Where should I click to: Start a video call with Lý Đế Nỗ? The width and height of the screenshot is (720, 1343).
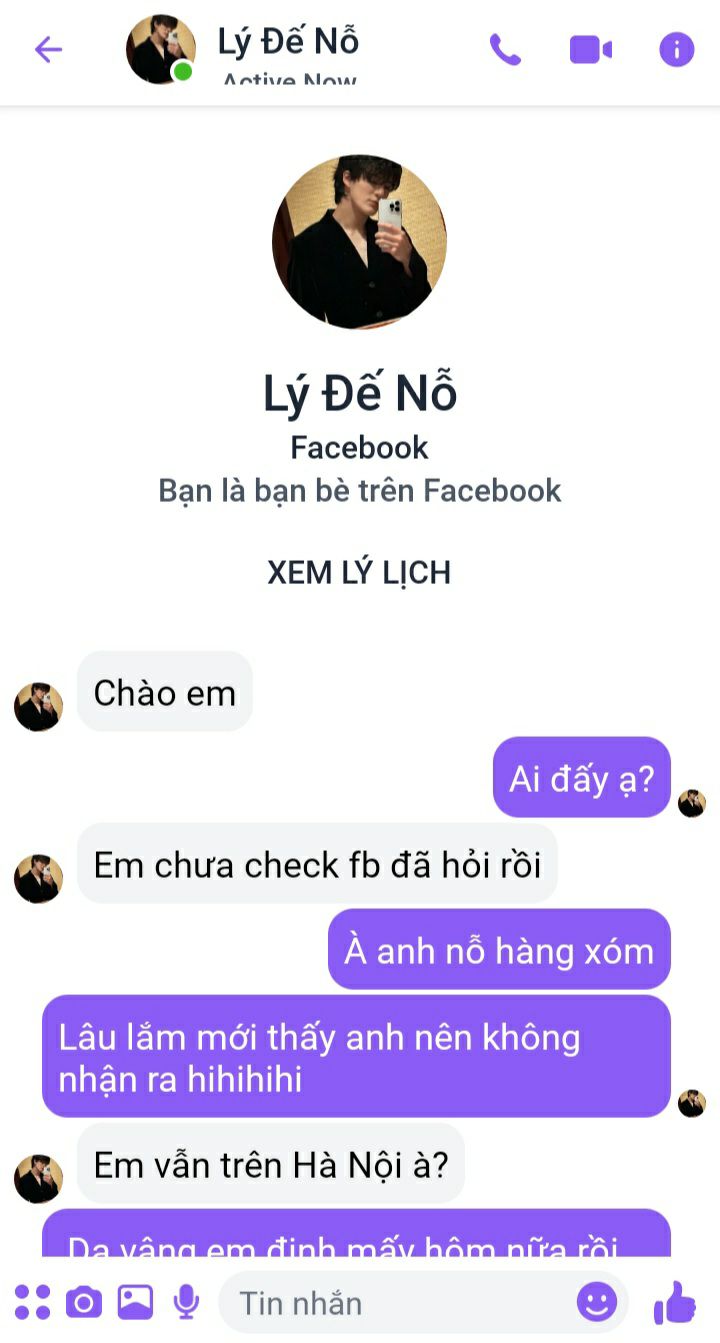tap(590, 49)
